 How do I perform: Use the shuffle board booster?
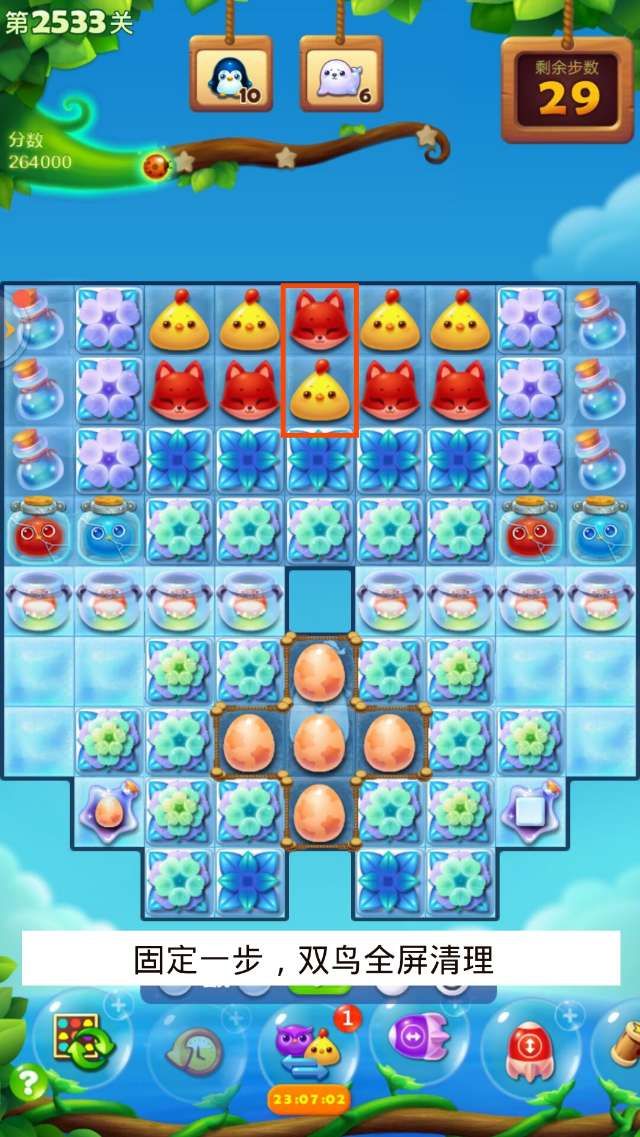83,1041
